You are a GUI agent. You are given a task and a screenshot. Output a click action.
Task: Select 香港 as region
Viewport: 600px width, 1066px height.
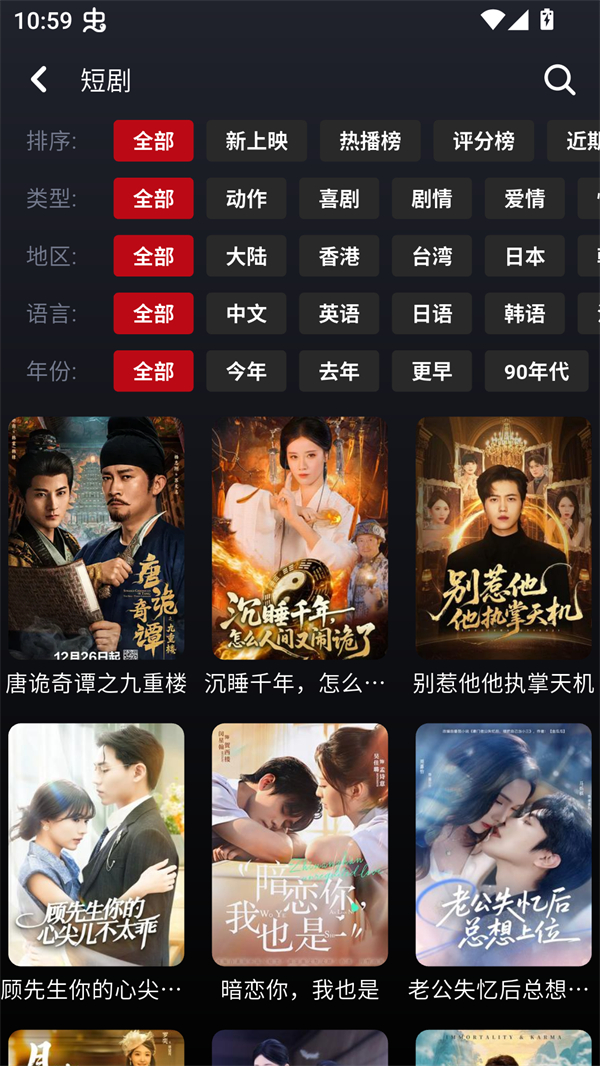click(339, 257)
